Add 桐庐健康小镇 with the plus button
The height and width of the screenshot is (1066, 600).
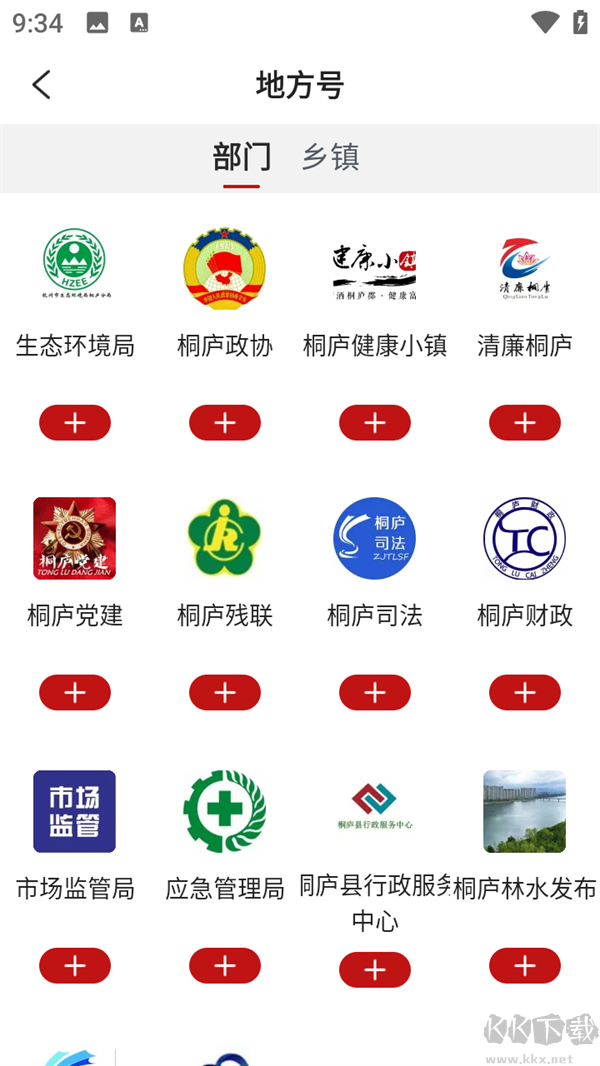click(x=375, y=423)
